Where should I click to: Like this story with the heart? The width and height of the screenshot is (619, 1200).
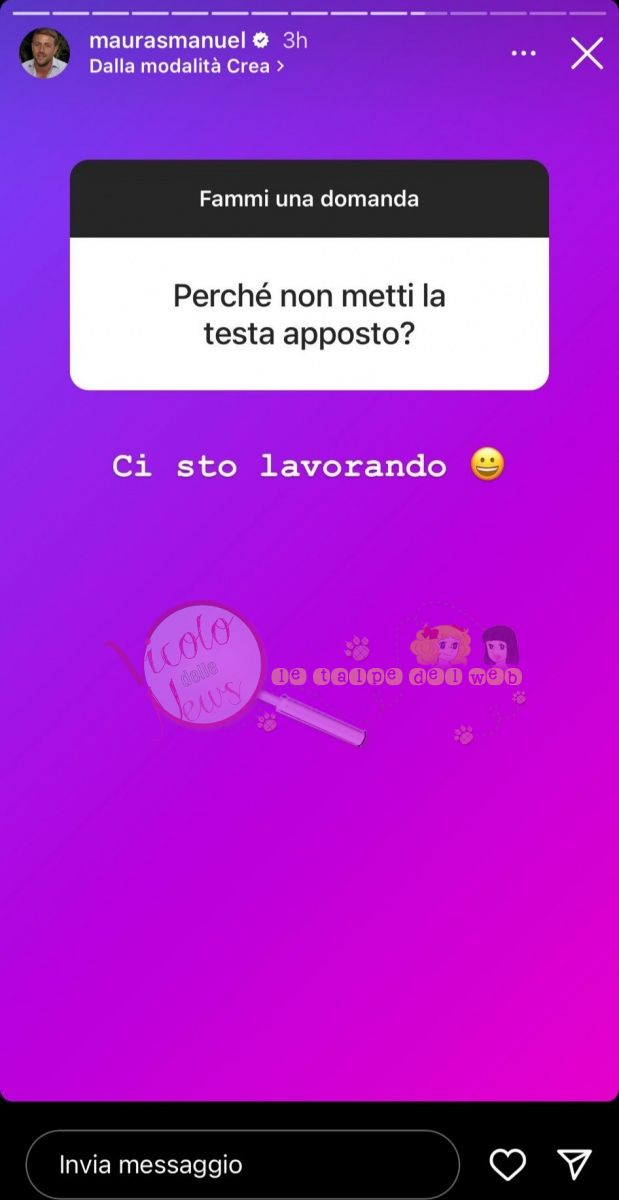[x=508, y=1164]
